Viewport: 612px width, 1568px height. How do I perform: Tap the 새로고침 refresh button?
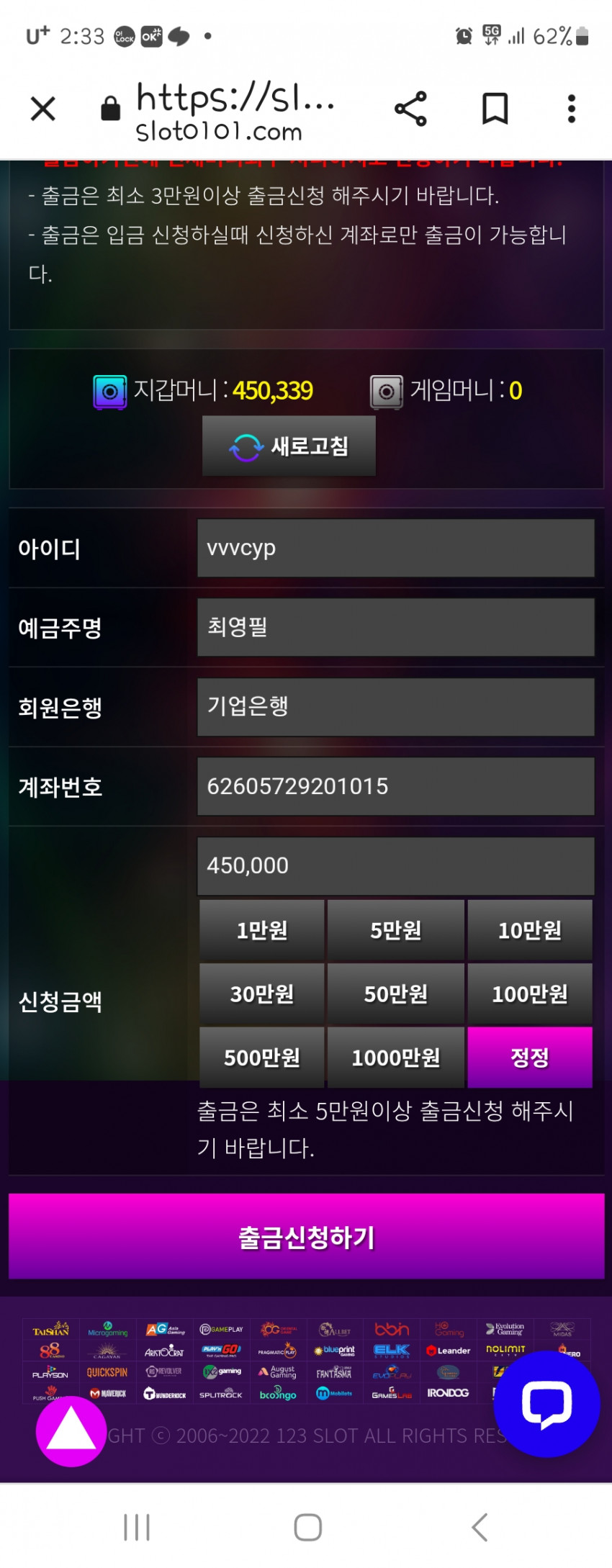click(x=289, y=446)
